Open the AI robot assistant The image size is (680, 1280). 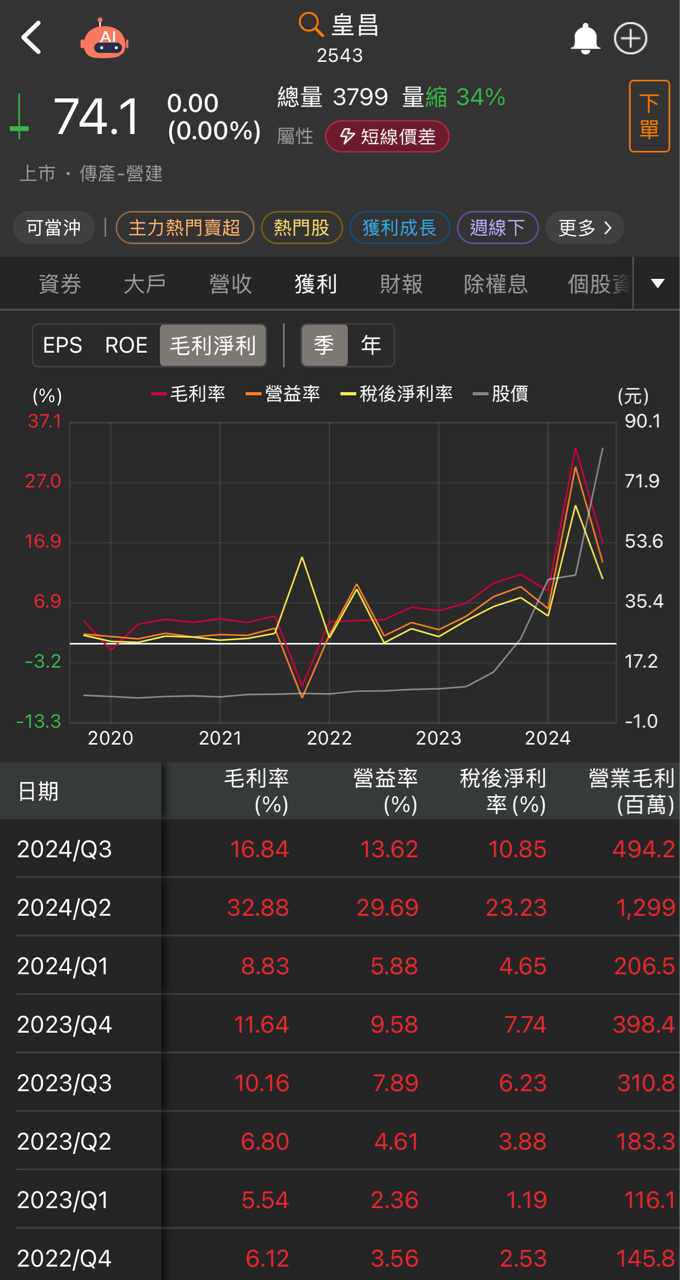pyautogui.click(x=104, y=39)
